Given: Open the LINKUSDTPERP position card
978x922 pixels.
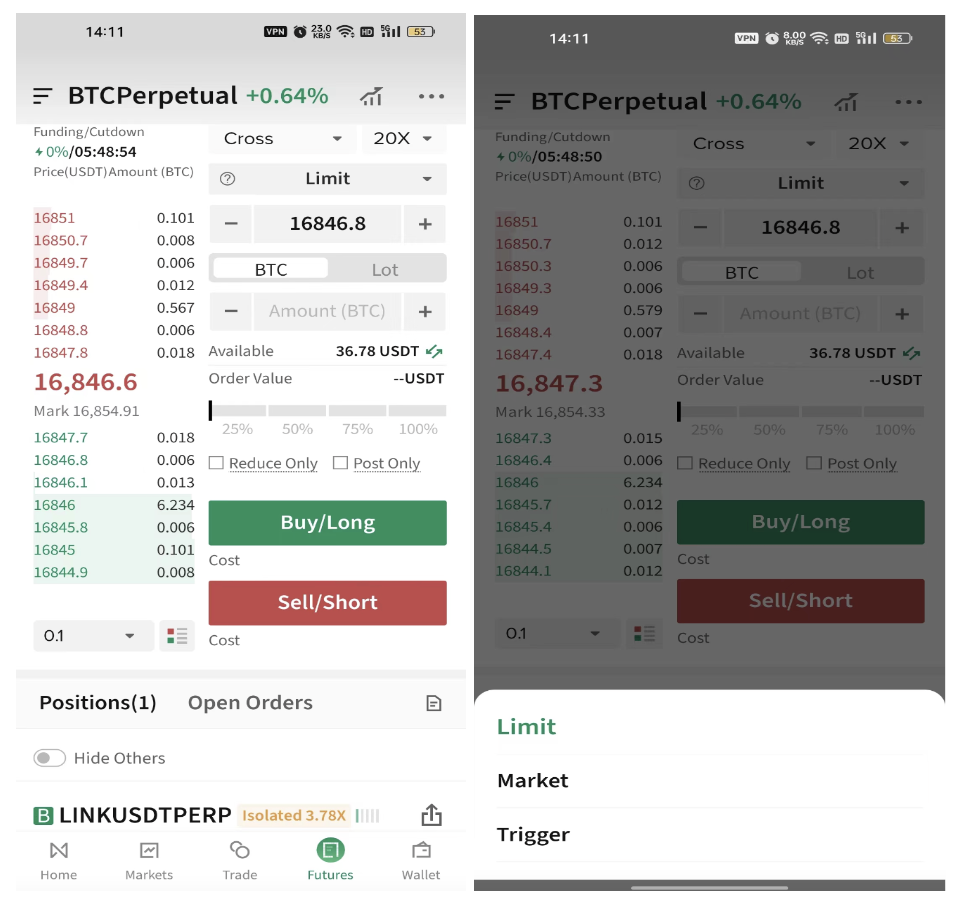Looking at the screenshot, I should click(145, 815).
